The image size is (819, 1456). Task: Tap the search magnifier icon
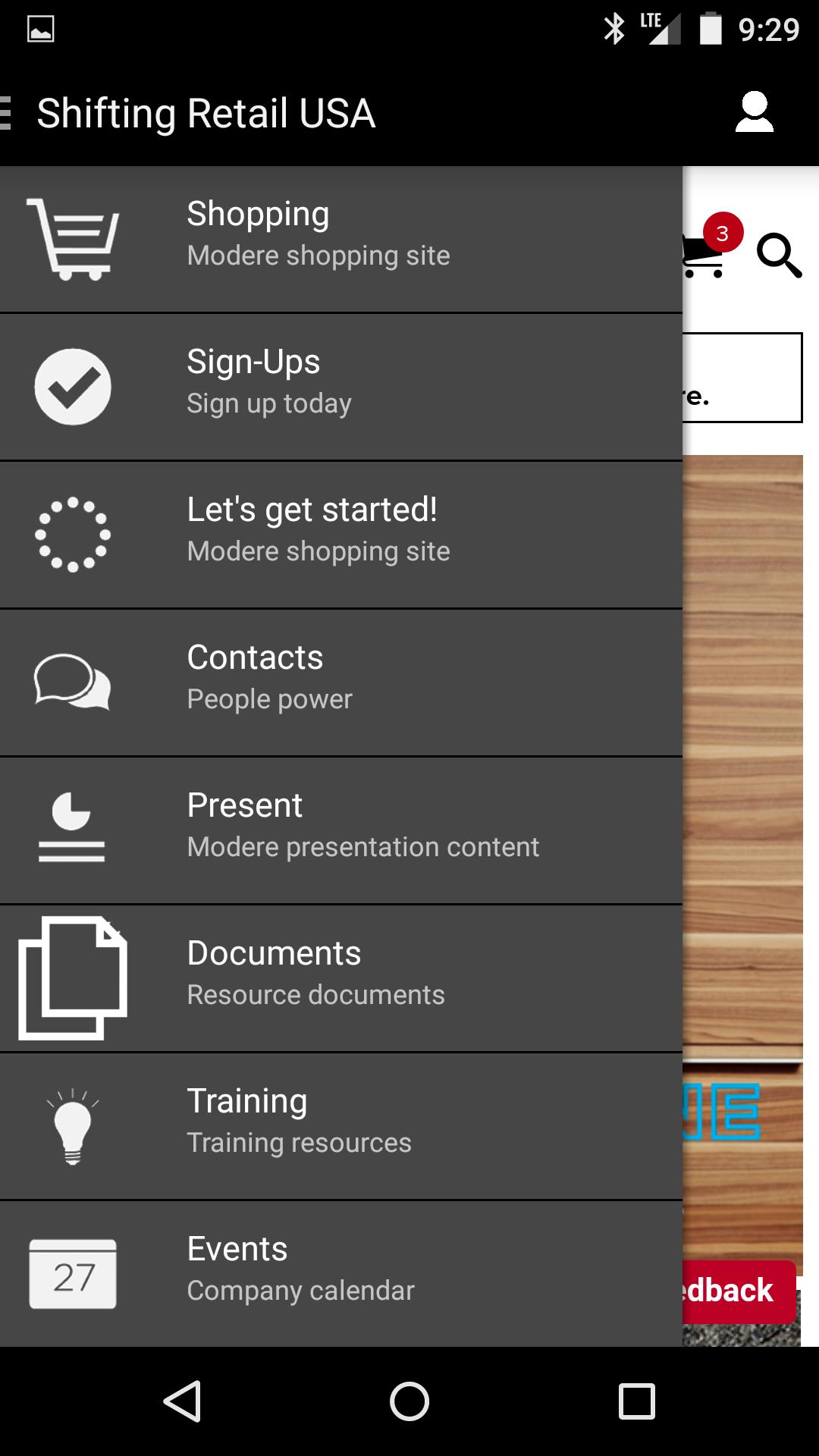[x=779, y=256]
